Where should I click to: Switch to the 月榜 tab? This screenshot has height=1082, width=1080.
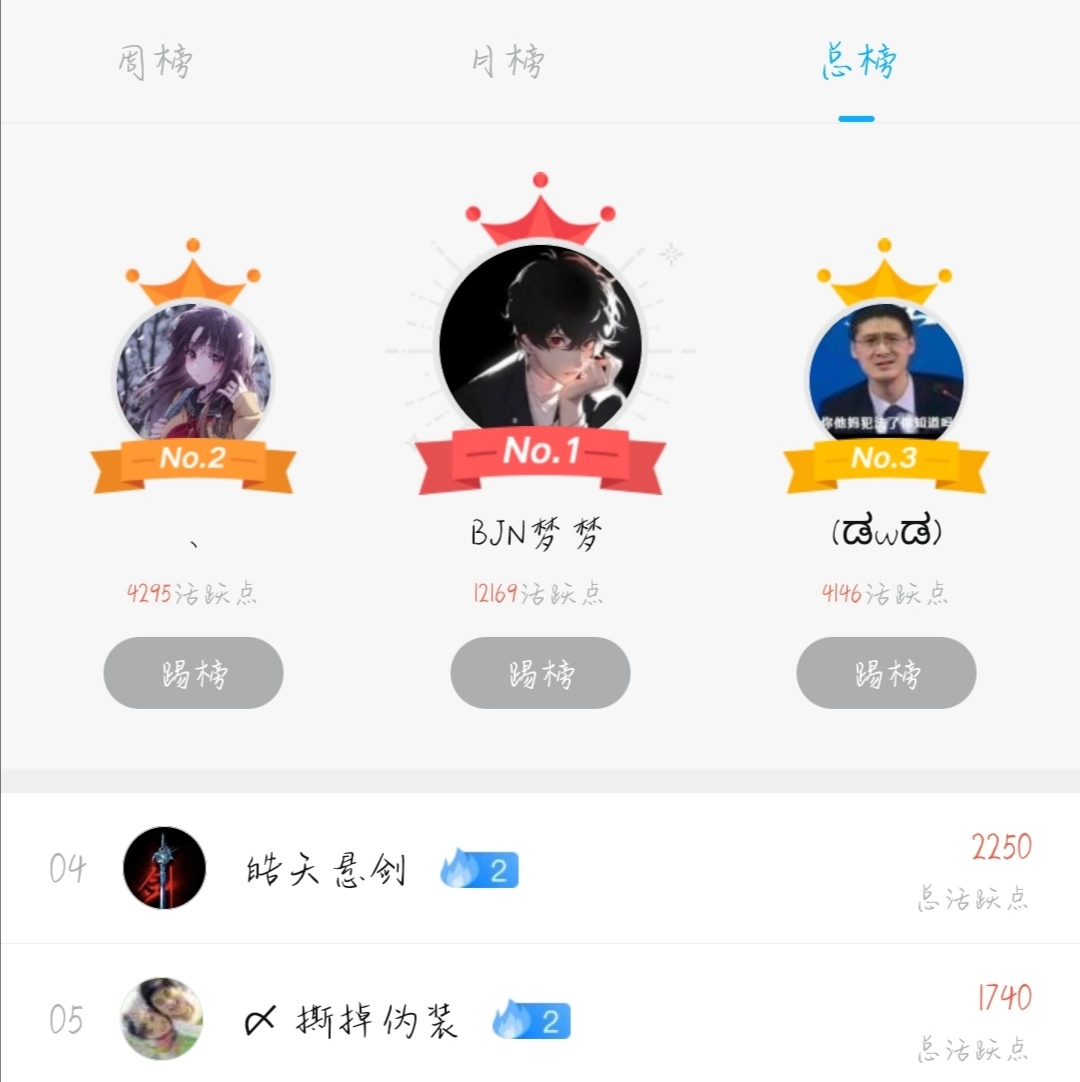point(508,62)
